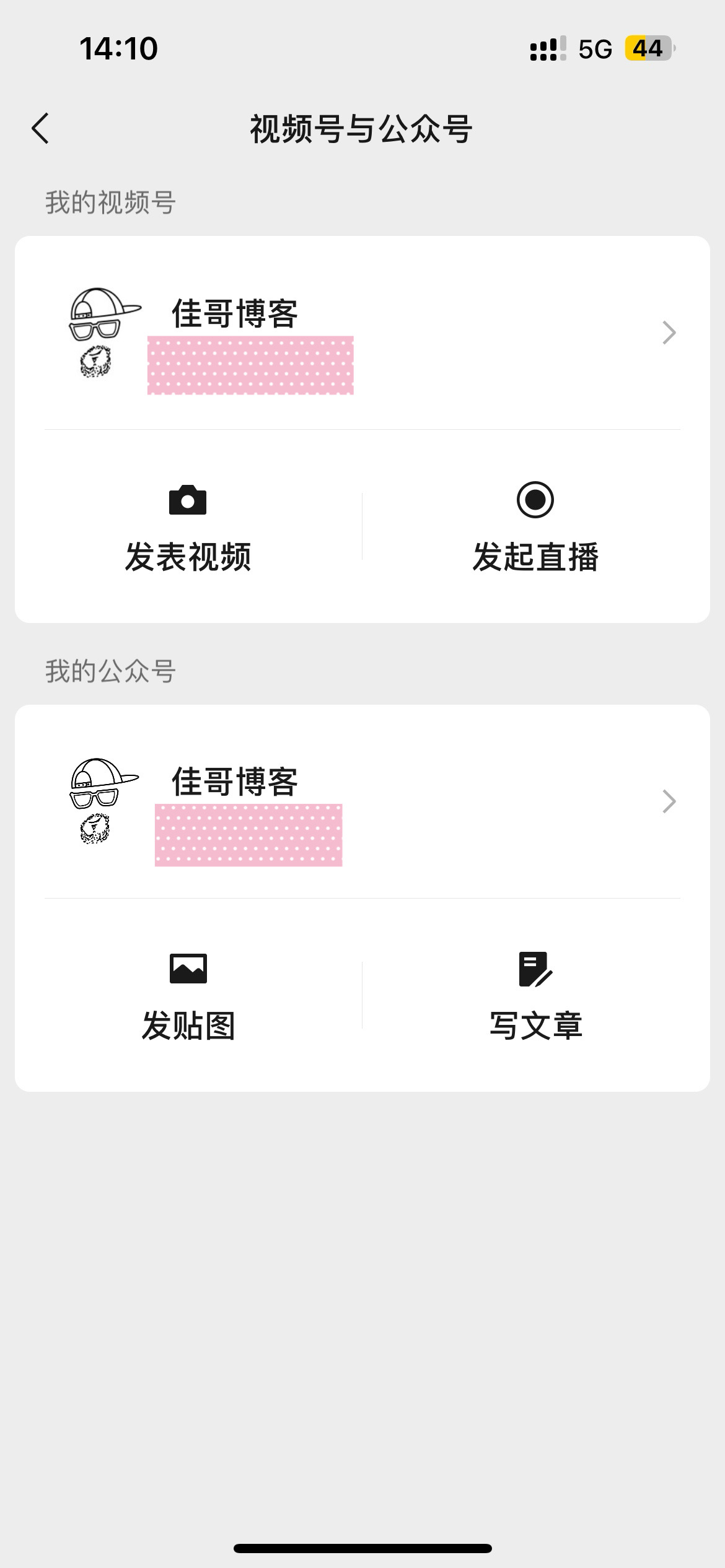Select 发贴图 to post images

(188, 996)
